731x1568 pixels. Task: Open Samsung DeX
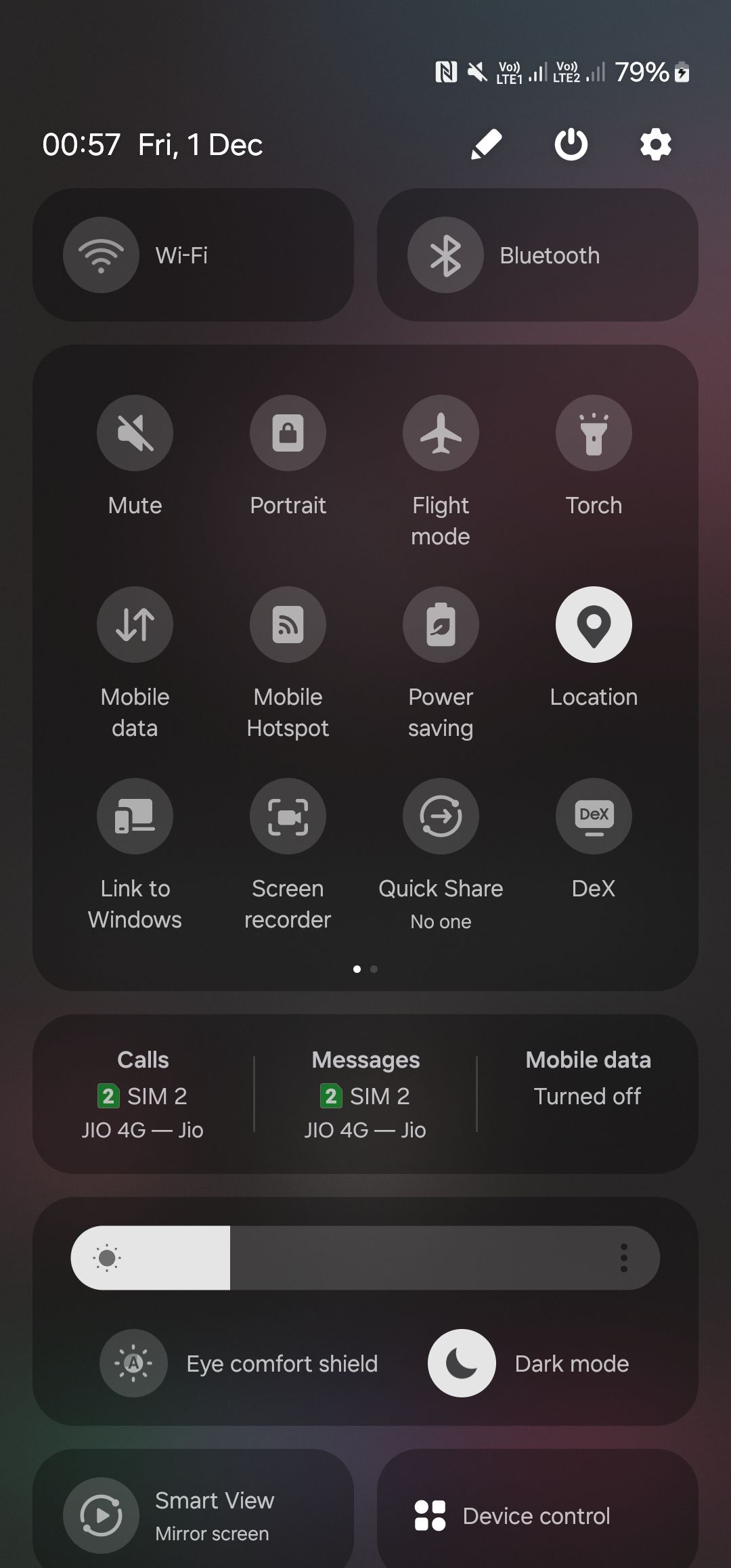coord(594,816)
